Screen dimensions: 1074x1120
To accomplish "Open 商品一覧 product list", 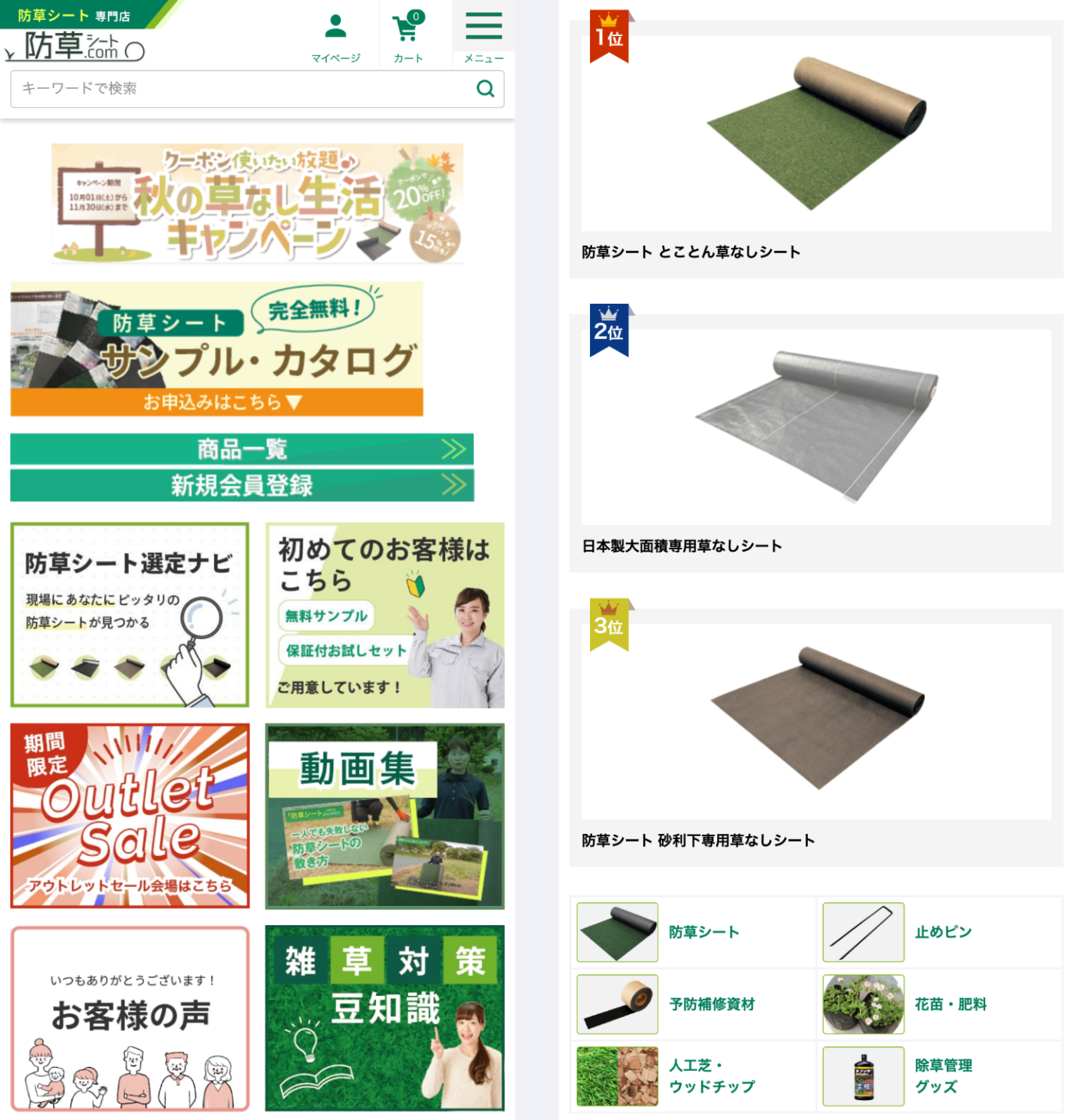I will pos(242,450).
